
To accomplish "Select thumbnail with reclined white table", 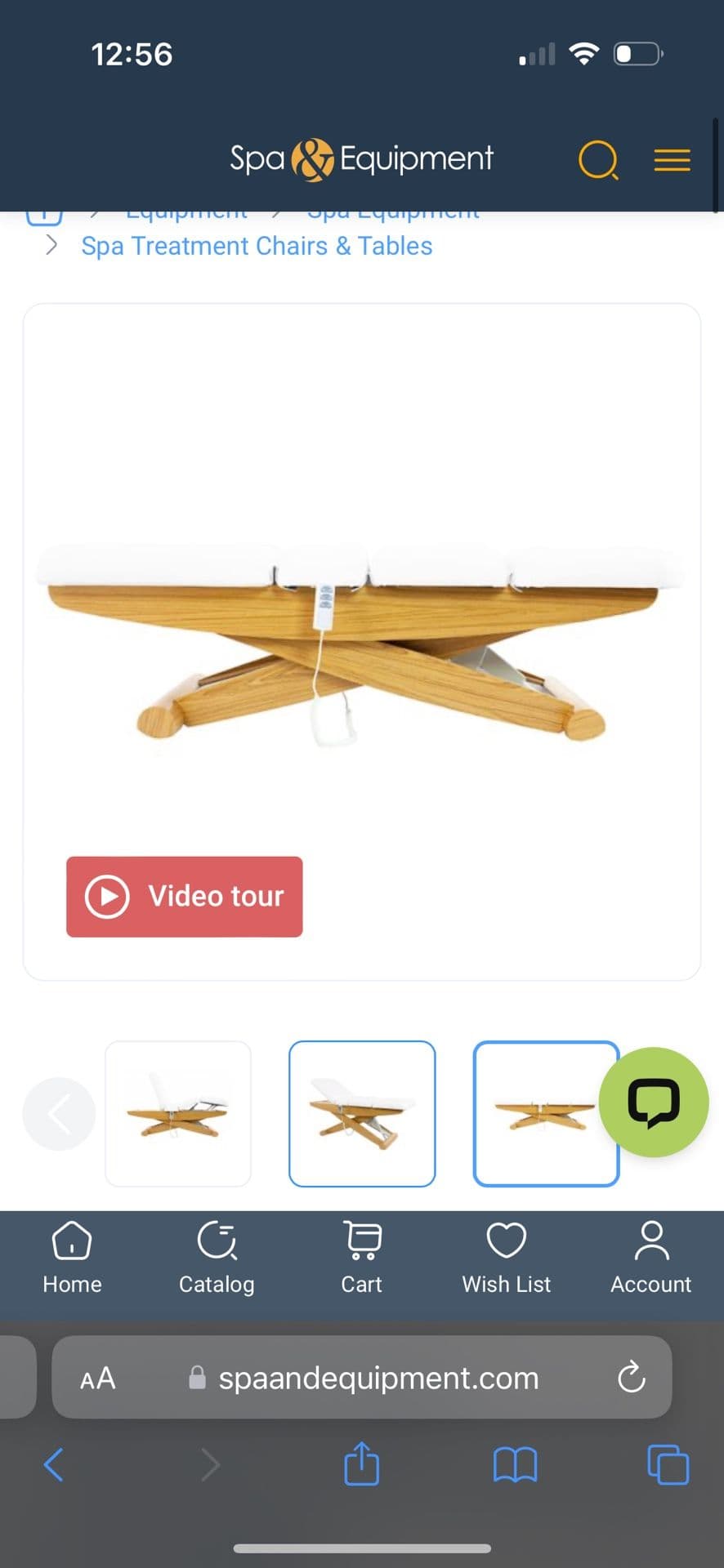I will 362,1113.
